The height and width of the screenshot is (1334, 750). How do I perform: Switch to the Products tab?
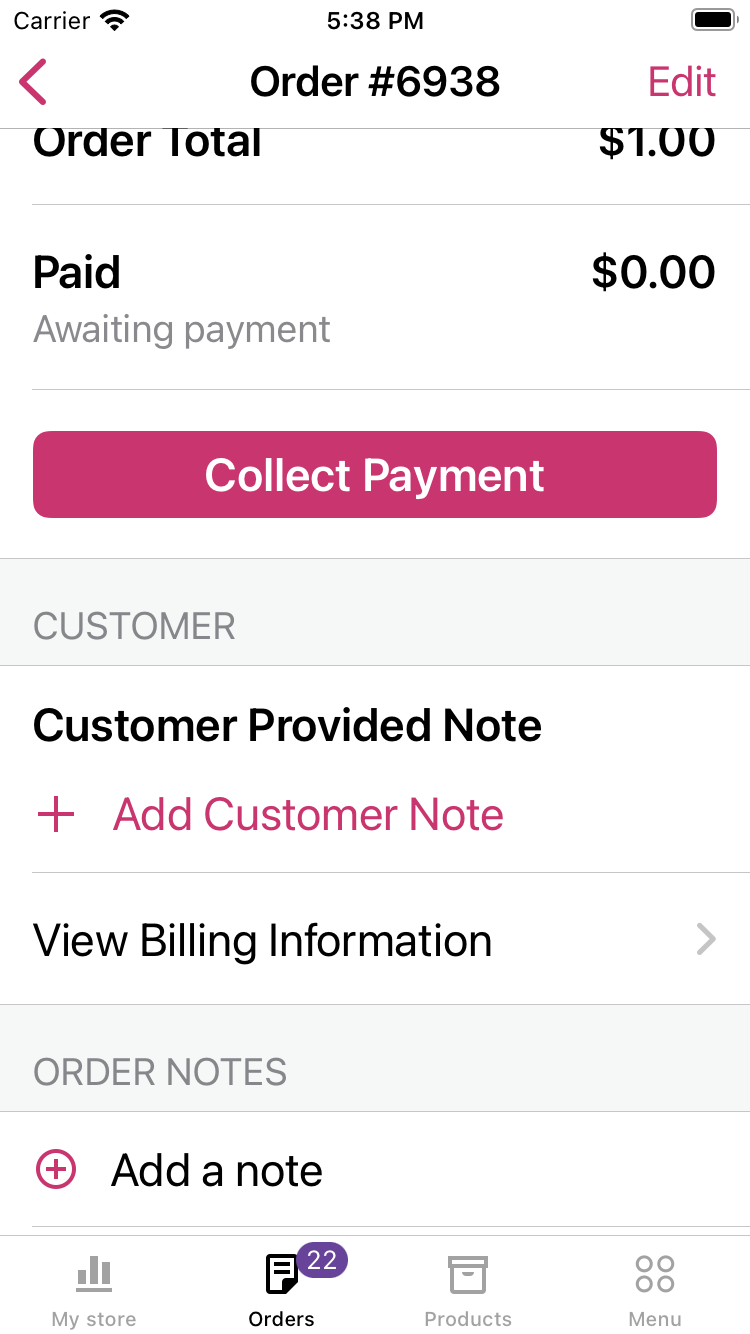(x=468, y=1290)
